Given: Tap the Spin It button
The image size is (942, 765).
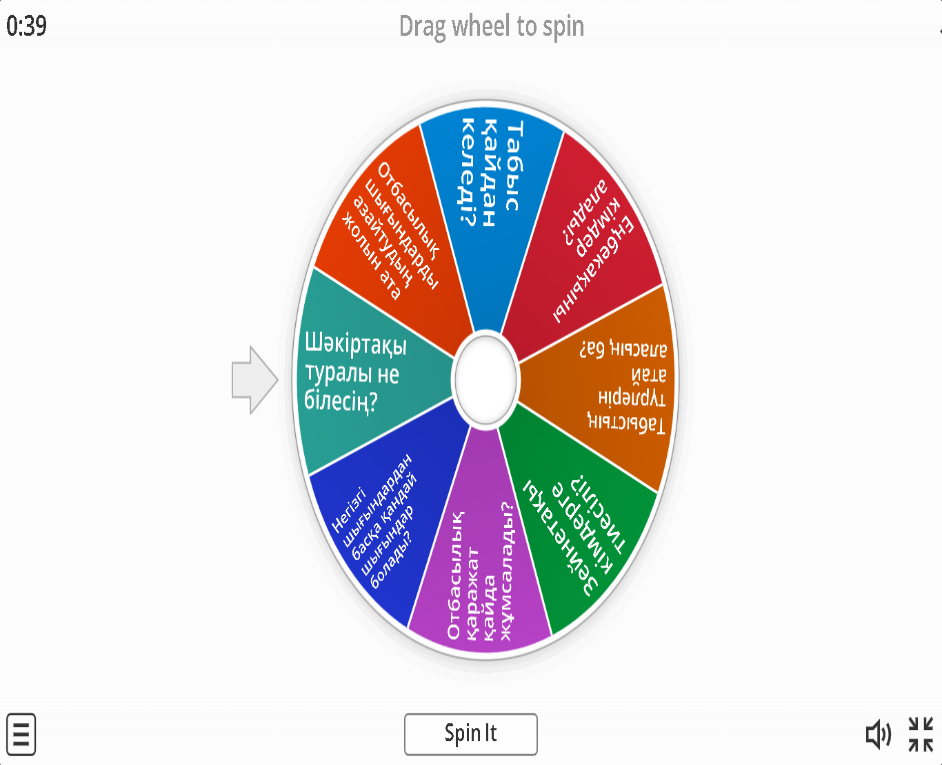Looking at the screenshot, I should [x=470, y=734].
